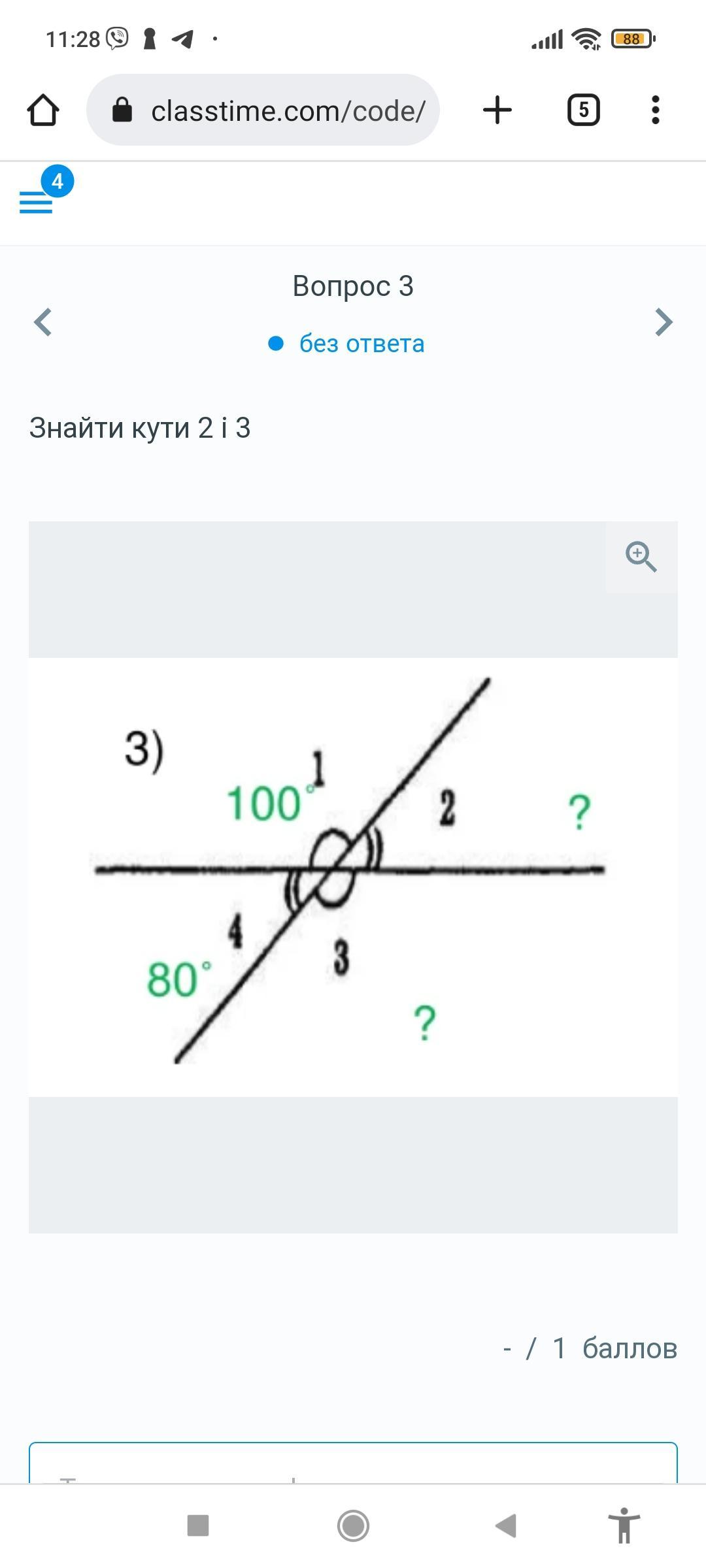706x1568 pixels.
Task: Enlarge the angle diagram with the magnifier
Action: coord(641,557)
